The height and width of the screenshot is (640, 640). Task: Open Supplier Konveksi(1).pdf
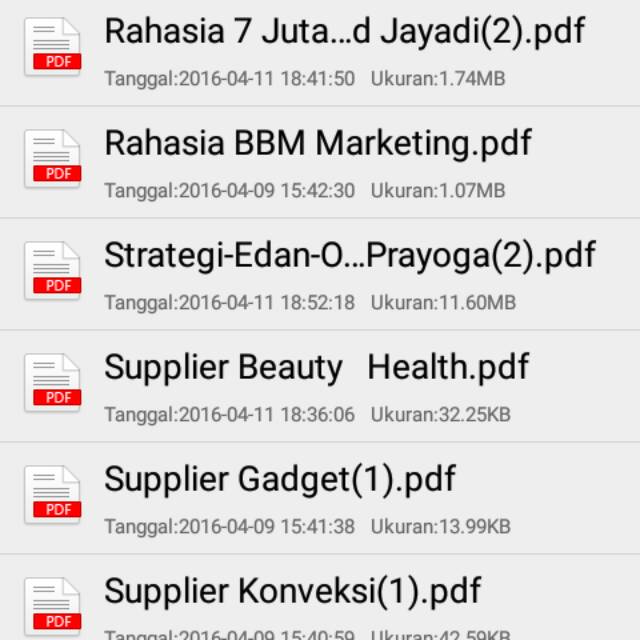292,592
